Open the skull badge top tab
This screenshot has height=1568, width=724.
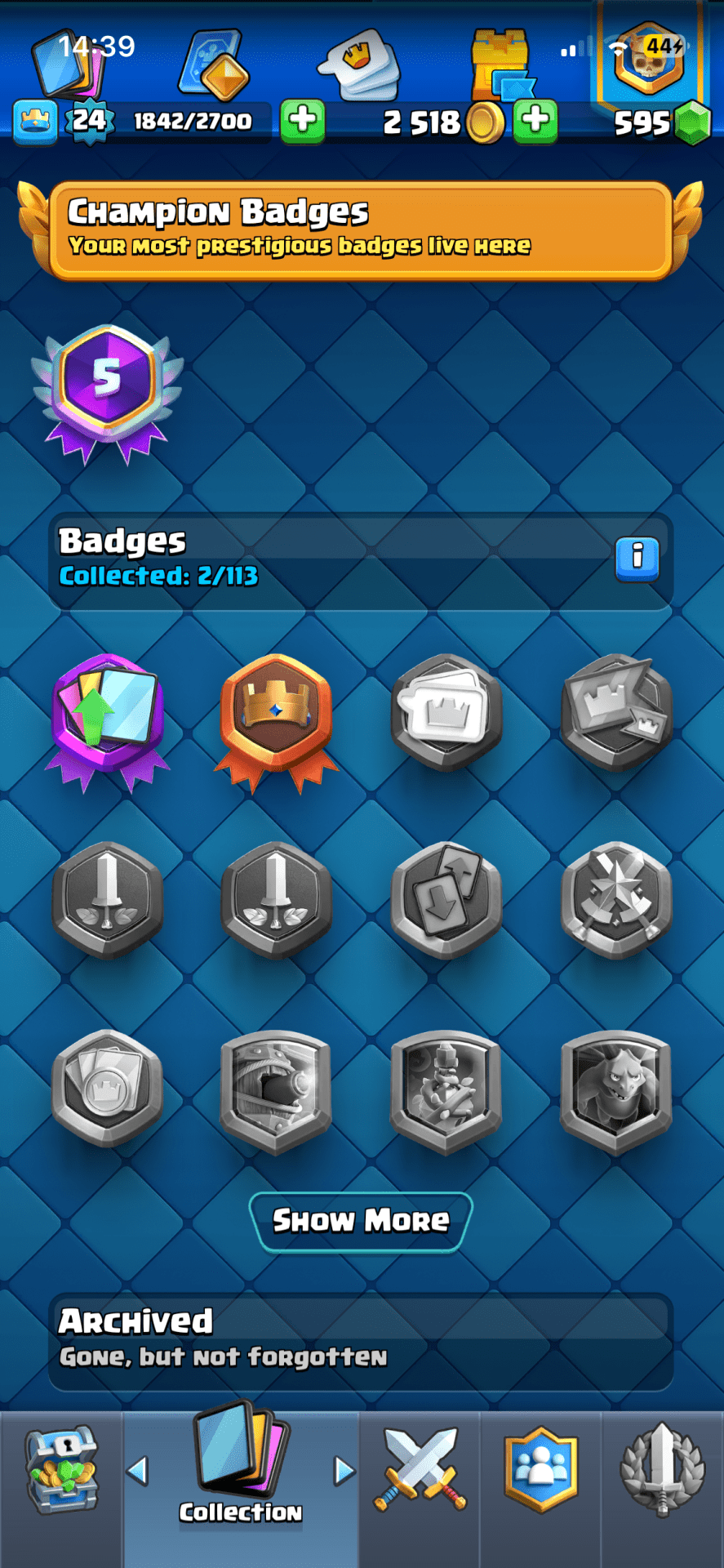pyautogui.click(x=649, y=61)
